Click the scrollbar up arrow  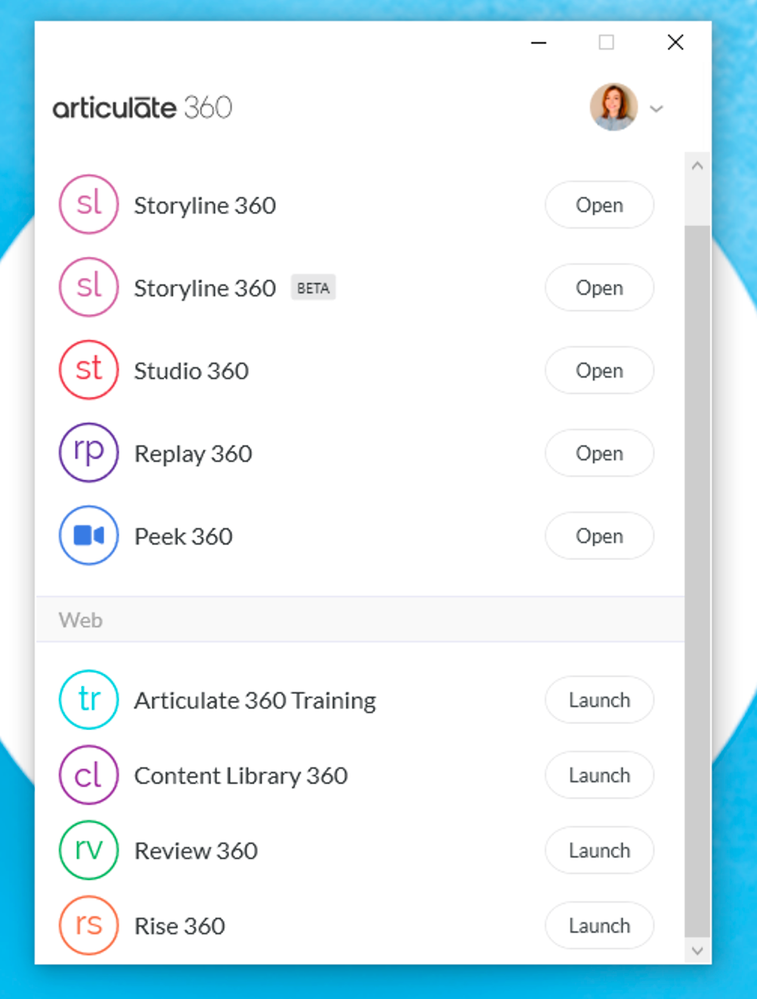[697, 166]
